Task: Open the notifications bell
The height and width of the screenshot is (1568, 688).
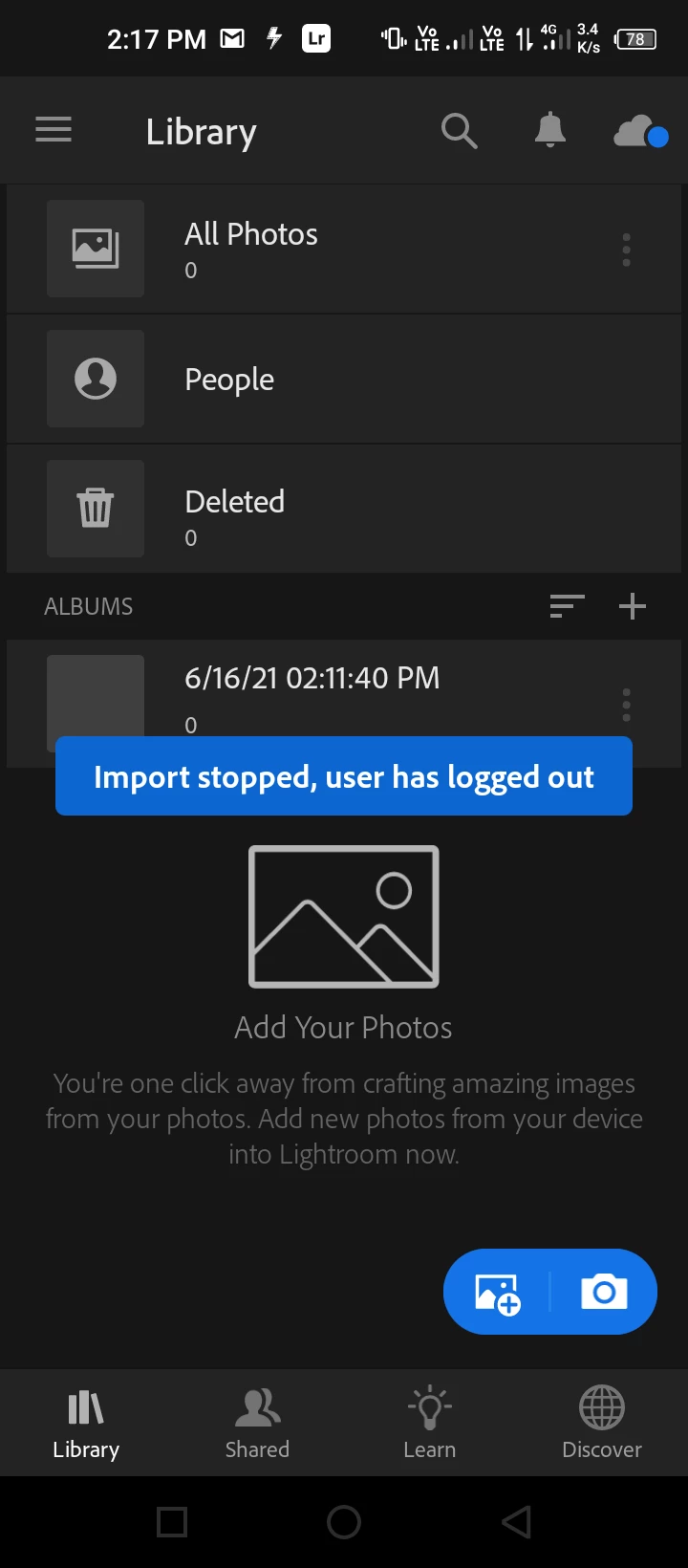Action: (549, 130)
